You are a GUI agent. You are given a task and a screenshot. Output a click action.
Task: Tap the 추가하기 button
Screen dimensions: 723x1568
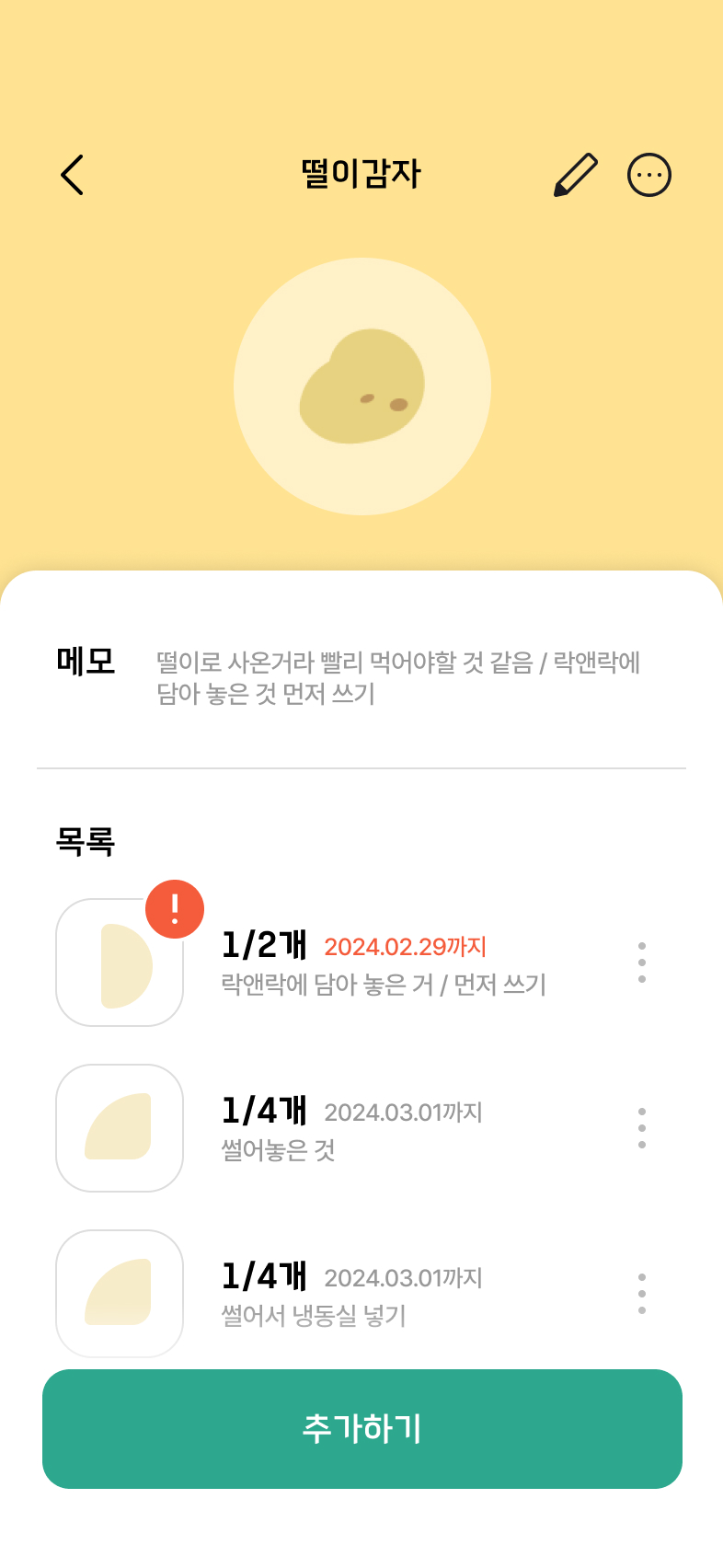[361, 1428]
